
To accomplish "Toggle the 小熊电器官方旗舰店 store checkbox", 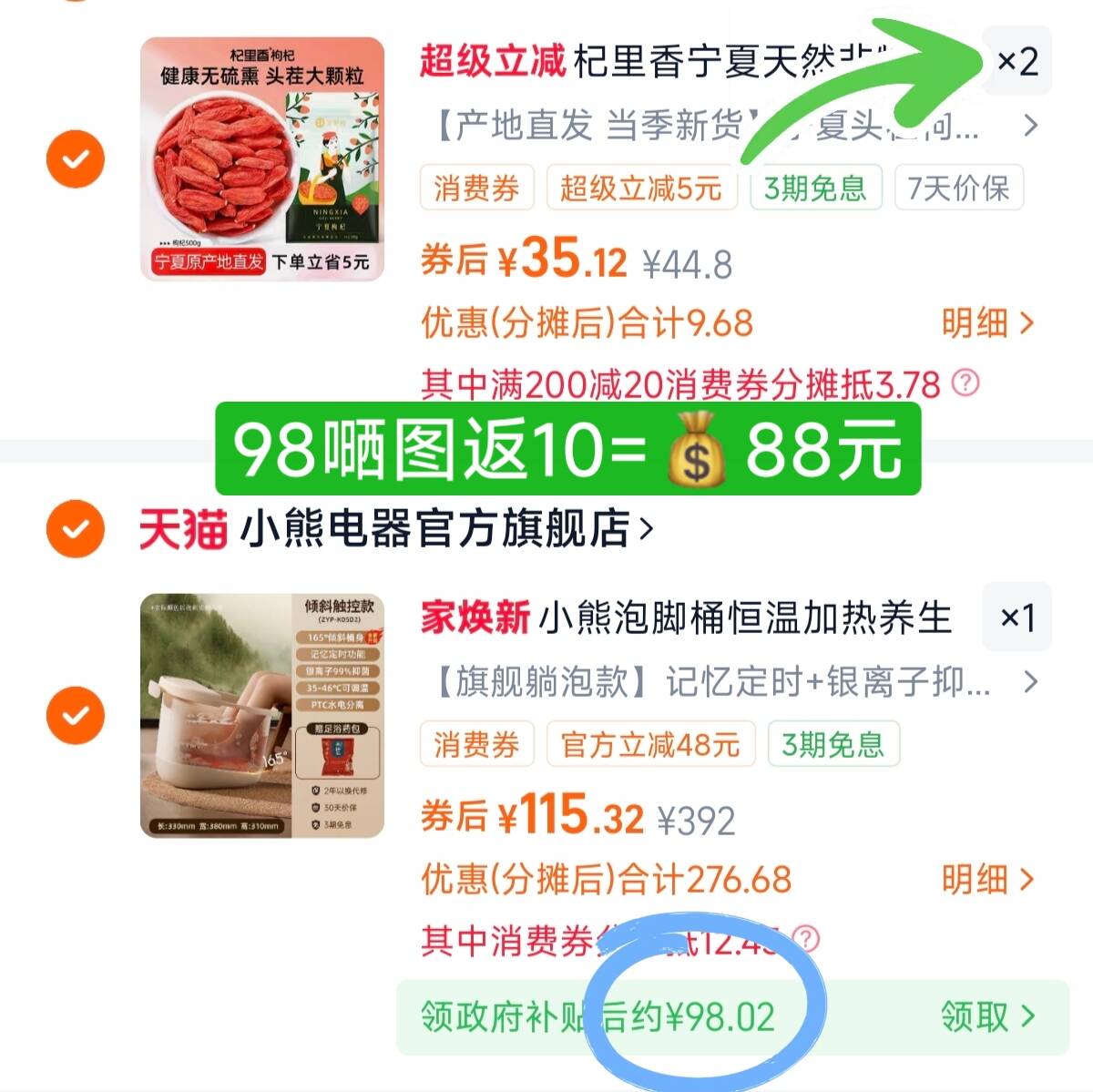I will pos(76,528).
